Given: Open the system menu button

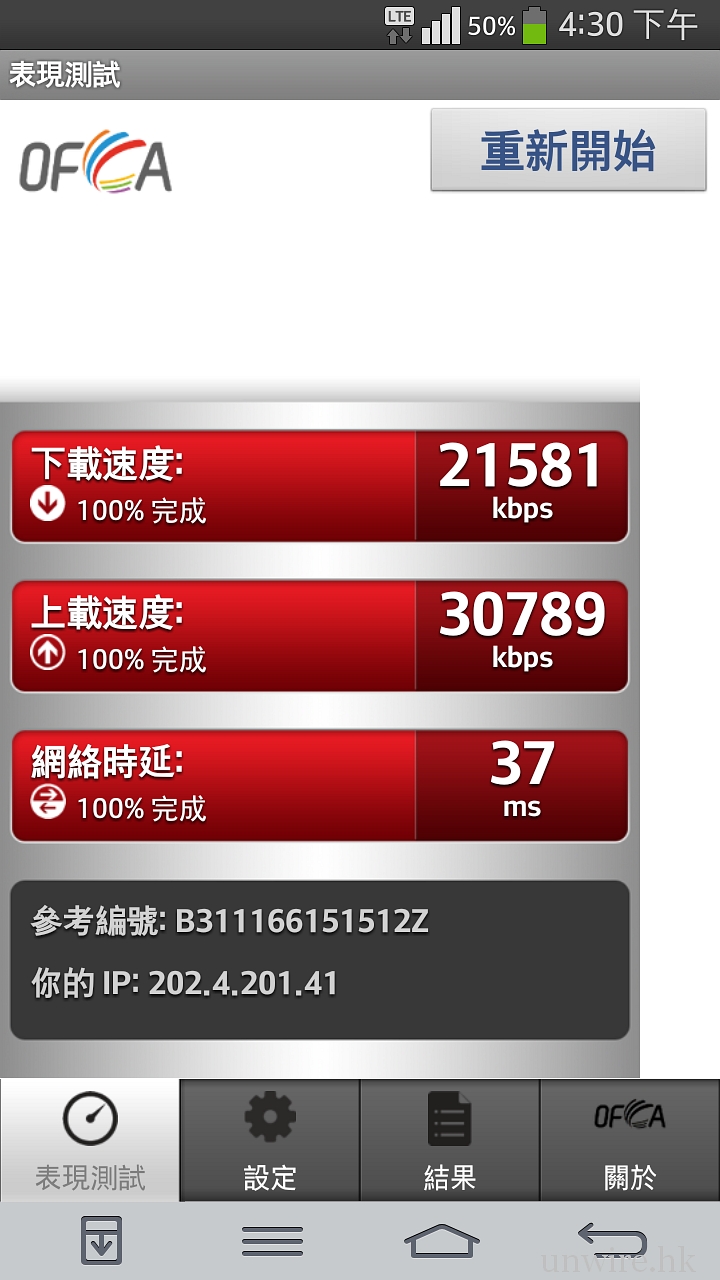Looking at the screenshot, I should click(x=272, y=1241).
